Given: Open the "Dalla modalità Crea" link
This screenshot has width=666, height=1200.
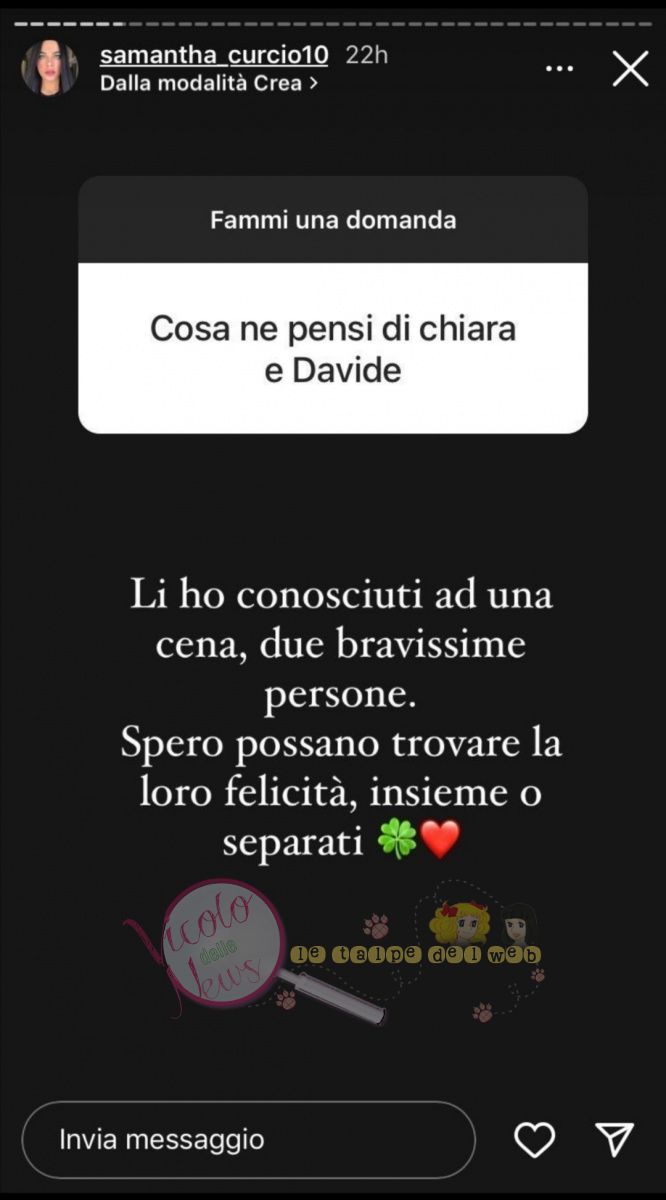Looking at the screenshot, I should [x=209, y=84].
